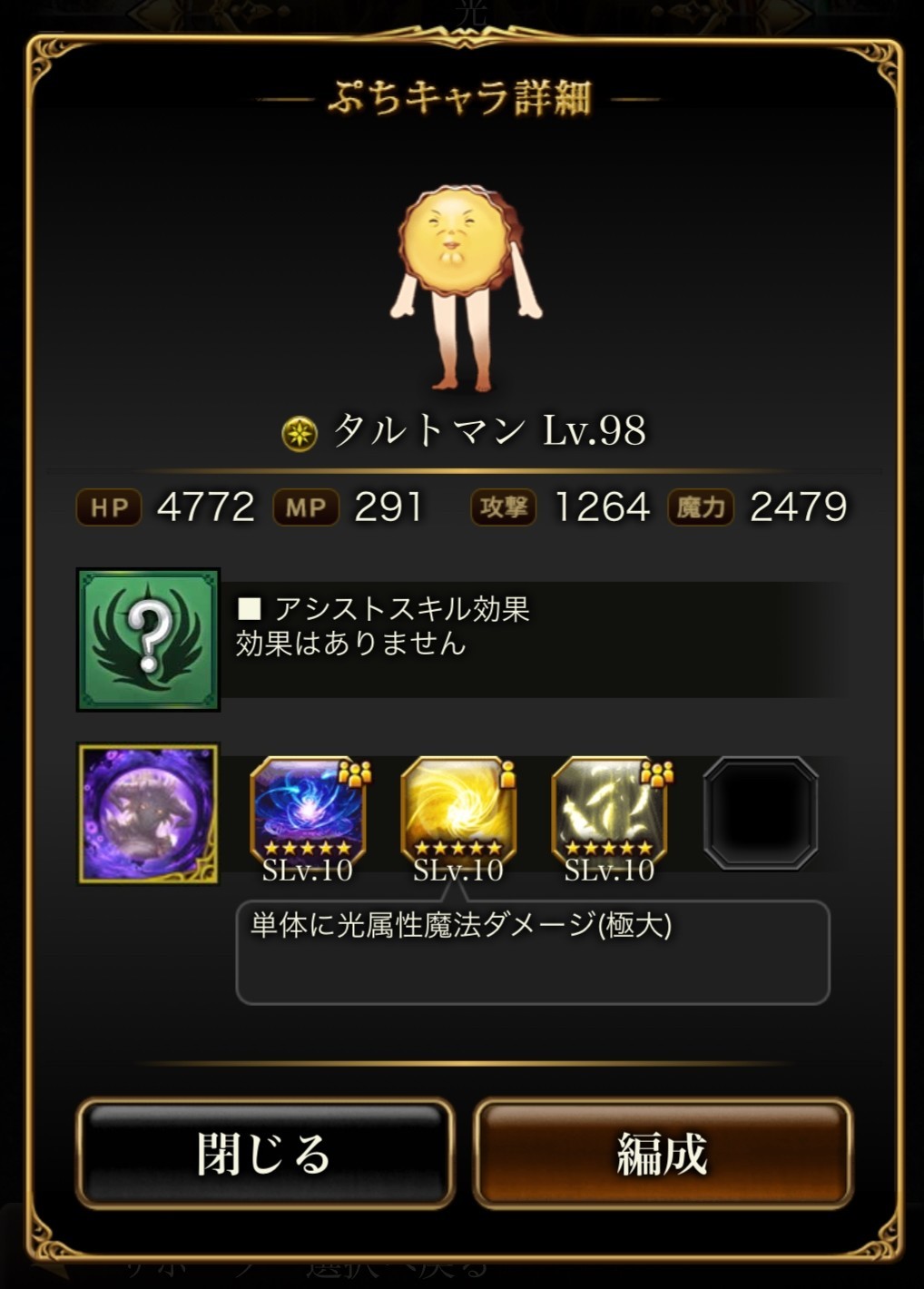
Task: Tap the empty skill slot
Action: coord(761,813)
